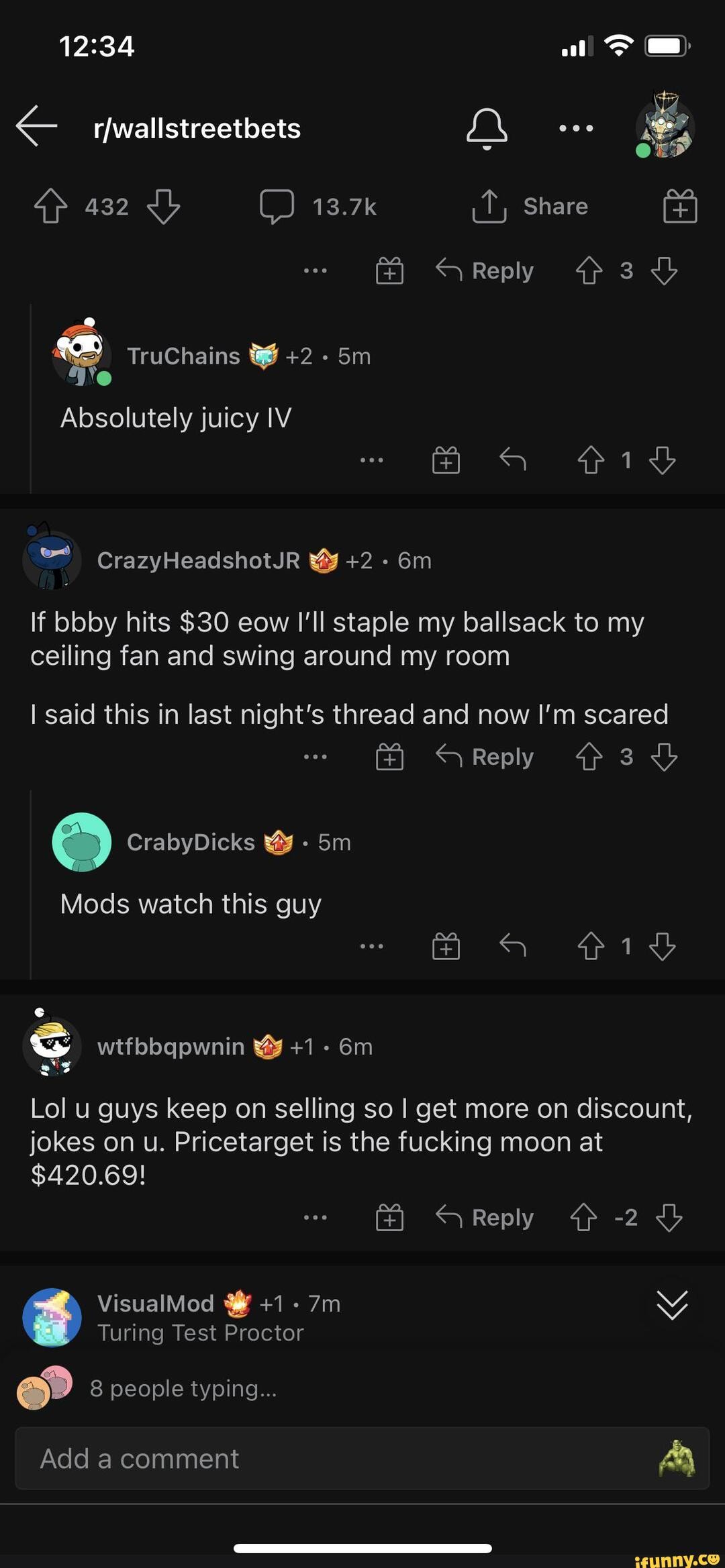Give an award to CrazyHeadshotJR's comment

389,756
